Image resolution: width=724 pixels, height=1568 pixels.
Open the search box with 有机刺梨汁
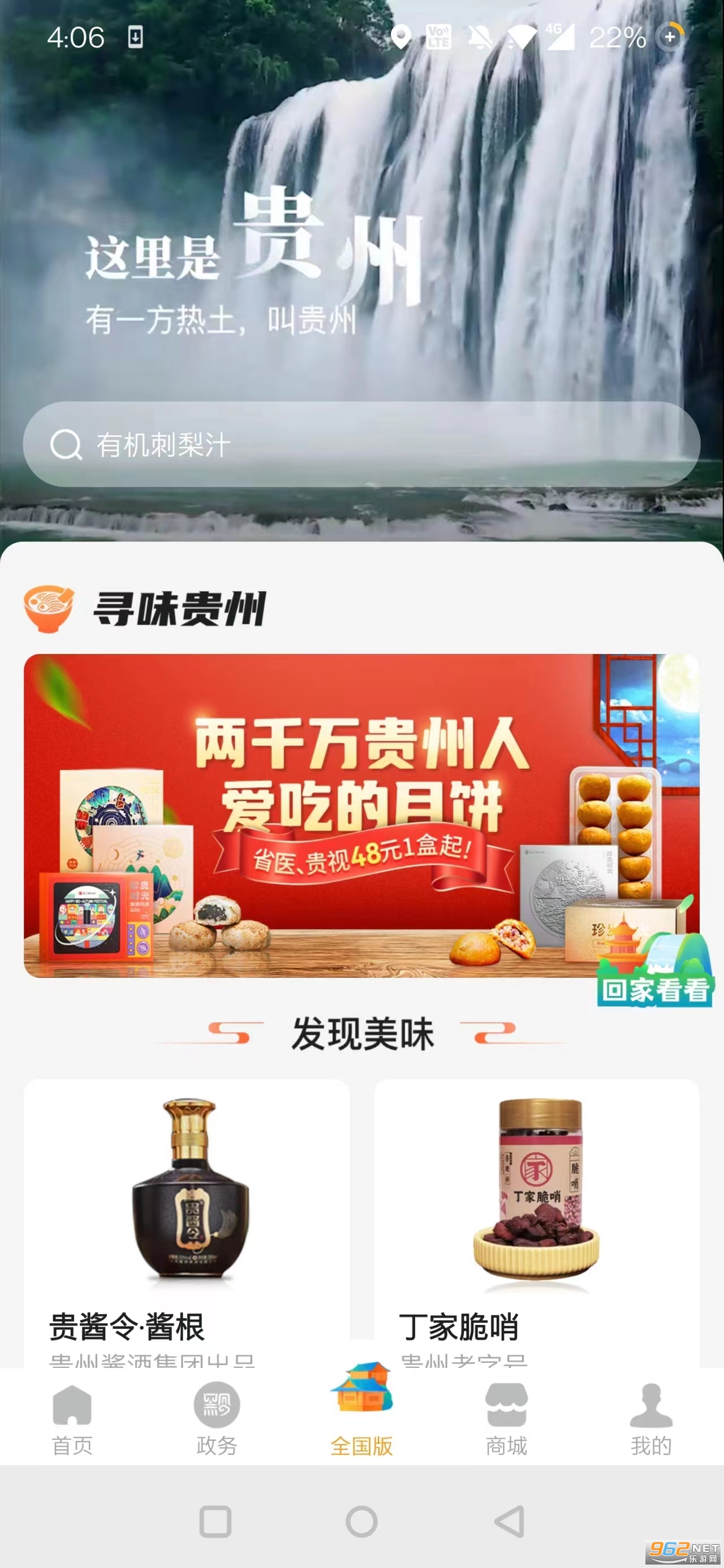point(361,444)
